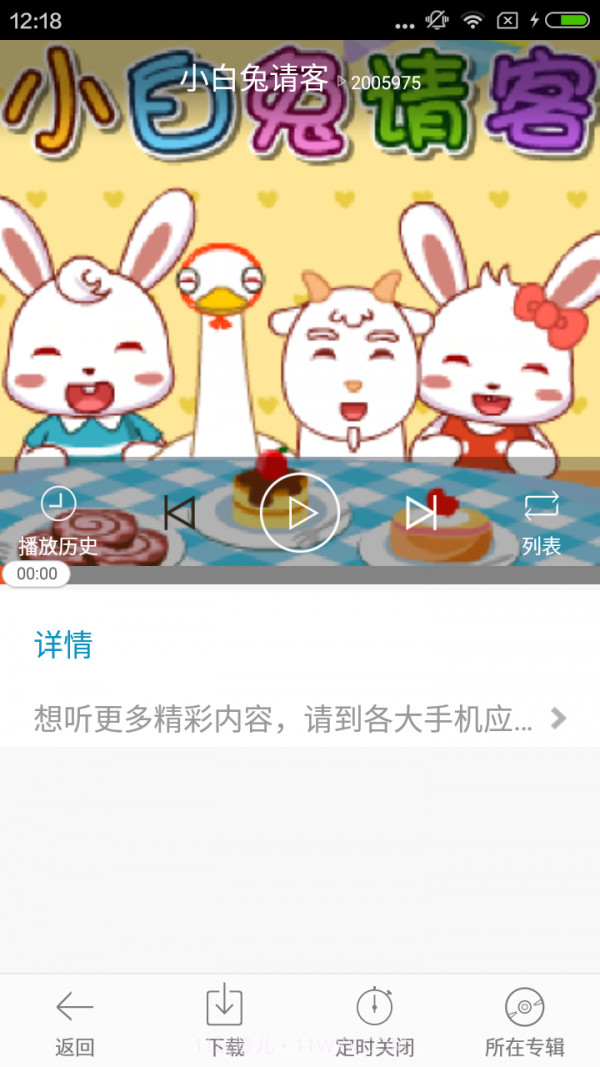The image size is (600, 1067).
Task: Open 所在专辑 album page
Action: click(x=524, y=1022)
